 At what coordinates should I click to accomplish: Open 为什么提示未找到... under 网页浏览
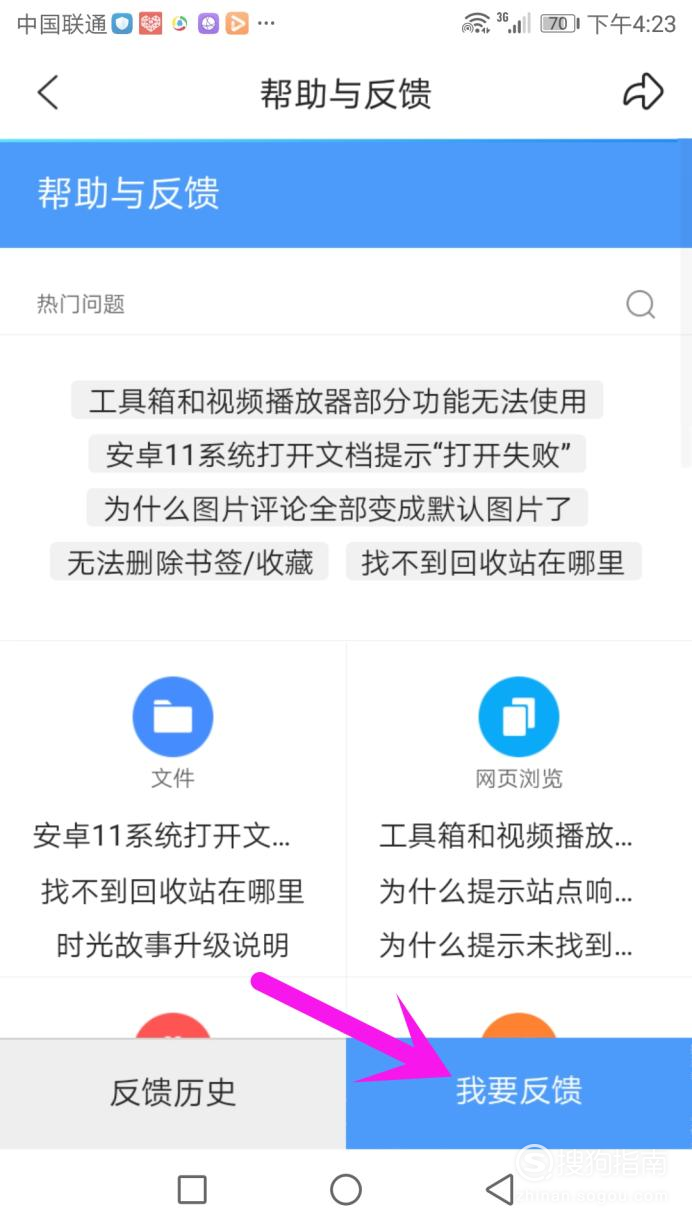click(505, 944)
